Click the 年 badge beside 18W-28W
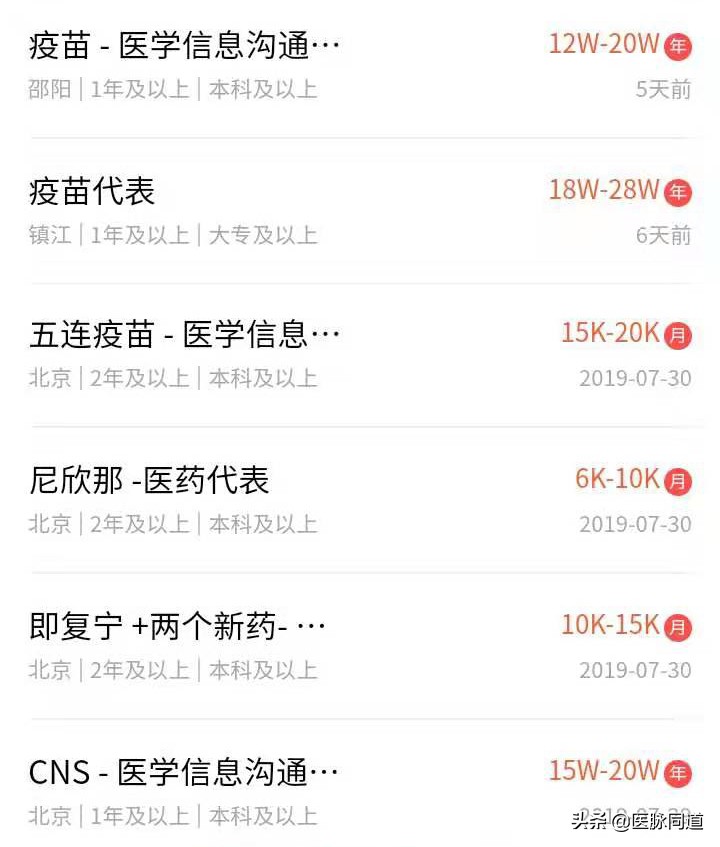Image resolution: width=720 pixels, height=847 pixels. click(678, 191)
